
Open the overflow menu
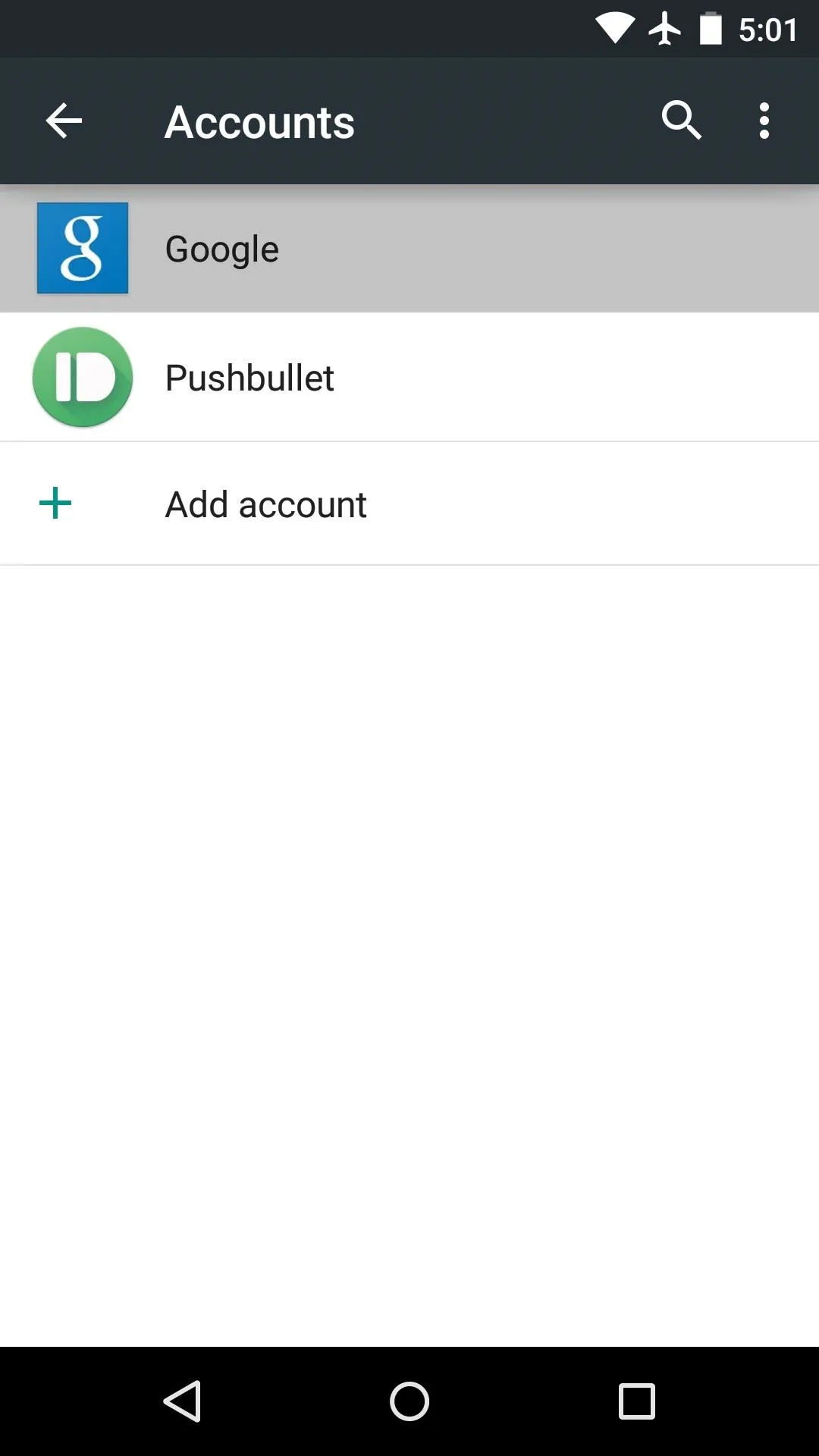click(764, 121)
